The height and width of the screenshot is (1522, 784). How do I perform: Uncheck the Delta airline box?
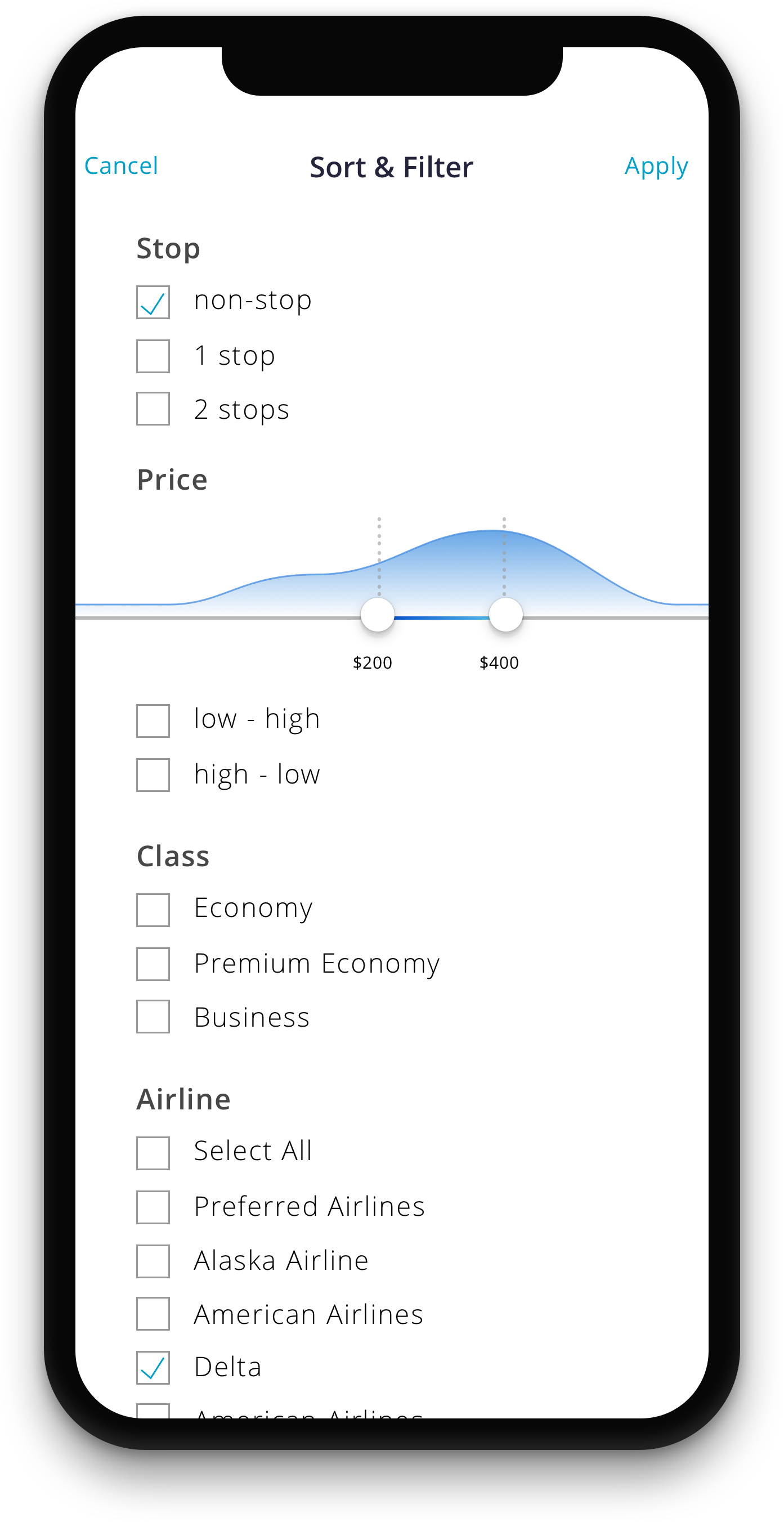pos(153,1367)
